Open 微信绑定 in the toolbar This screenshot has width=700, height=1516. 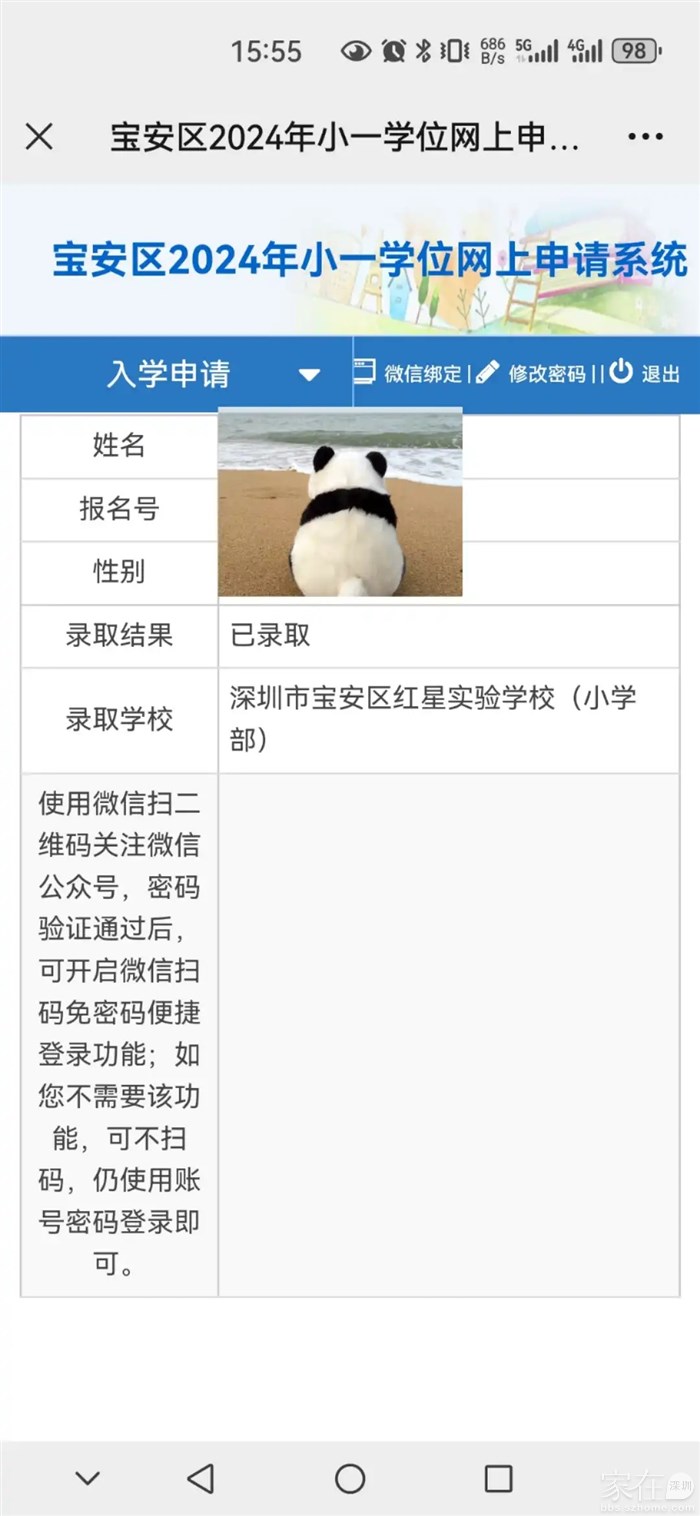pos(409,373)
